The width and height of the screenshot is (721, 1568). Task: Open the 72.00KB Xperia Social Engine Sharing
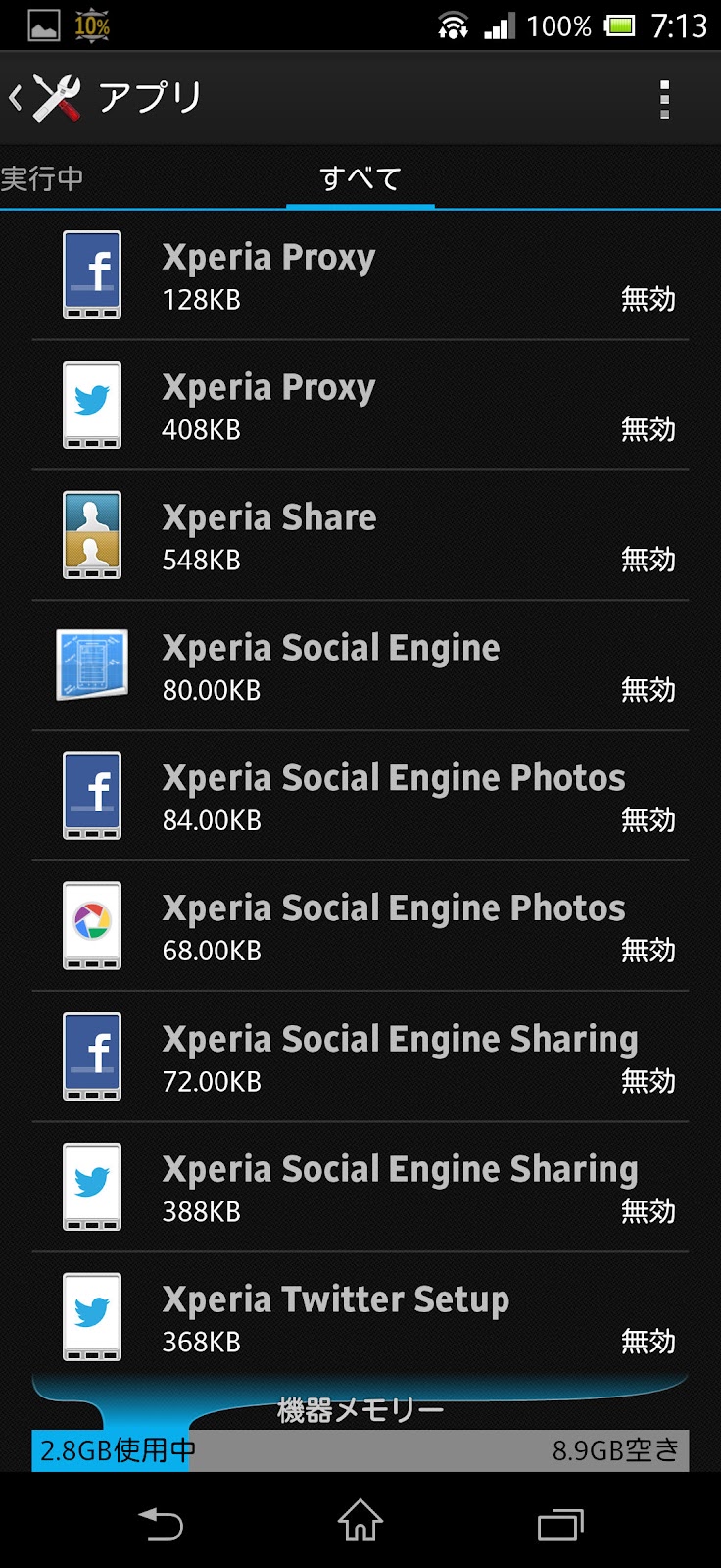click(360, 1057)
